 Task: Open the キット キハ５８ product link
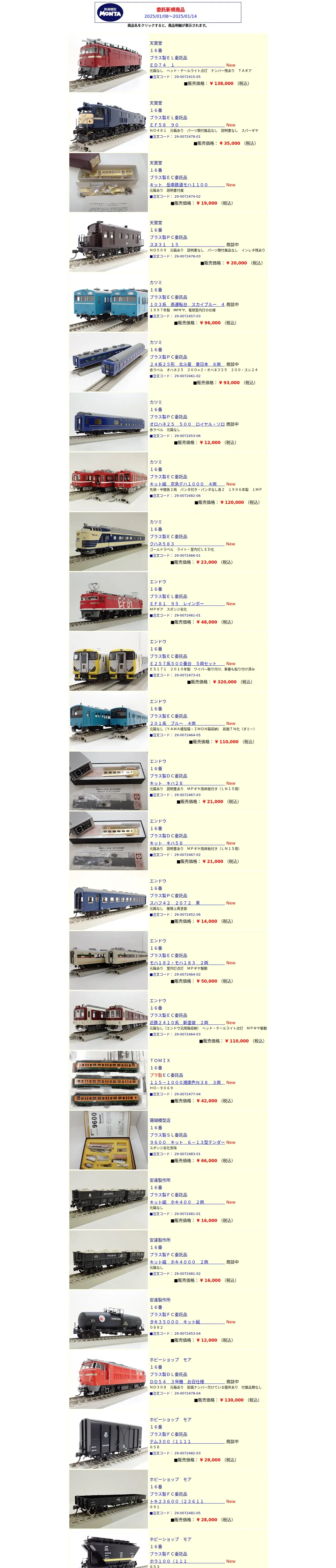pyautogui.click(x=166, y=843)
